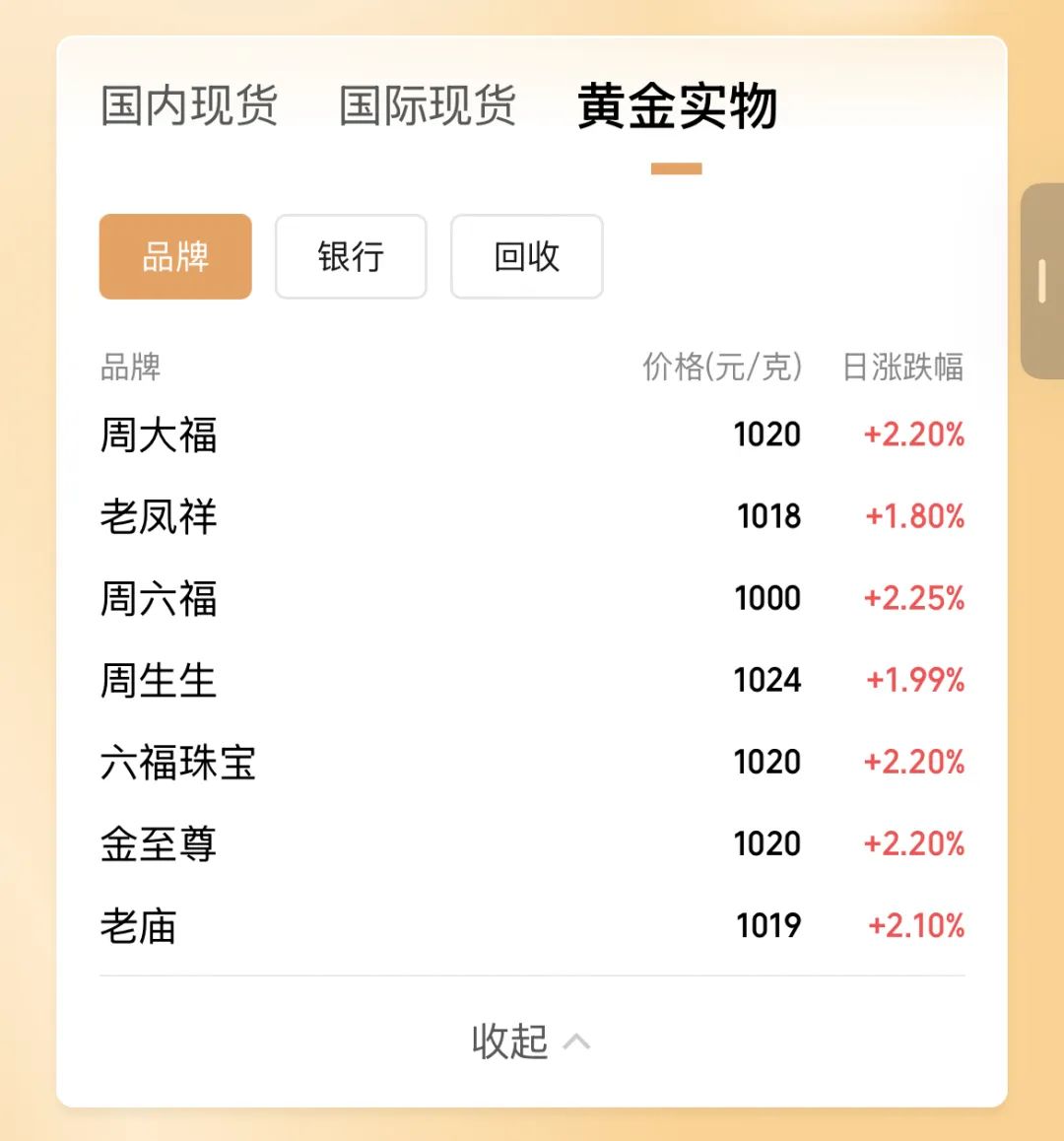The height and width of the screenshot is (1141, 1064).
Task: Select the 黄金实物 tab
Action: (x=677, y=106)
